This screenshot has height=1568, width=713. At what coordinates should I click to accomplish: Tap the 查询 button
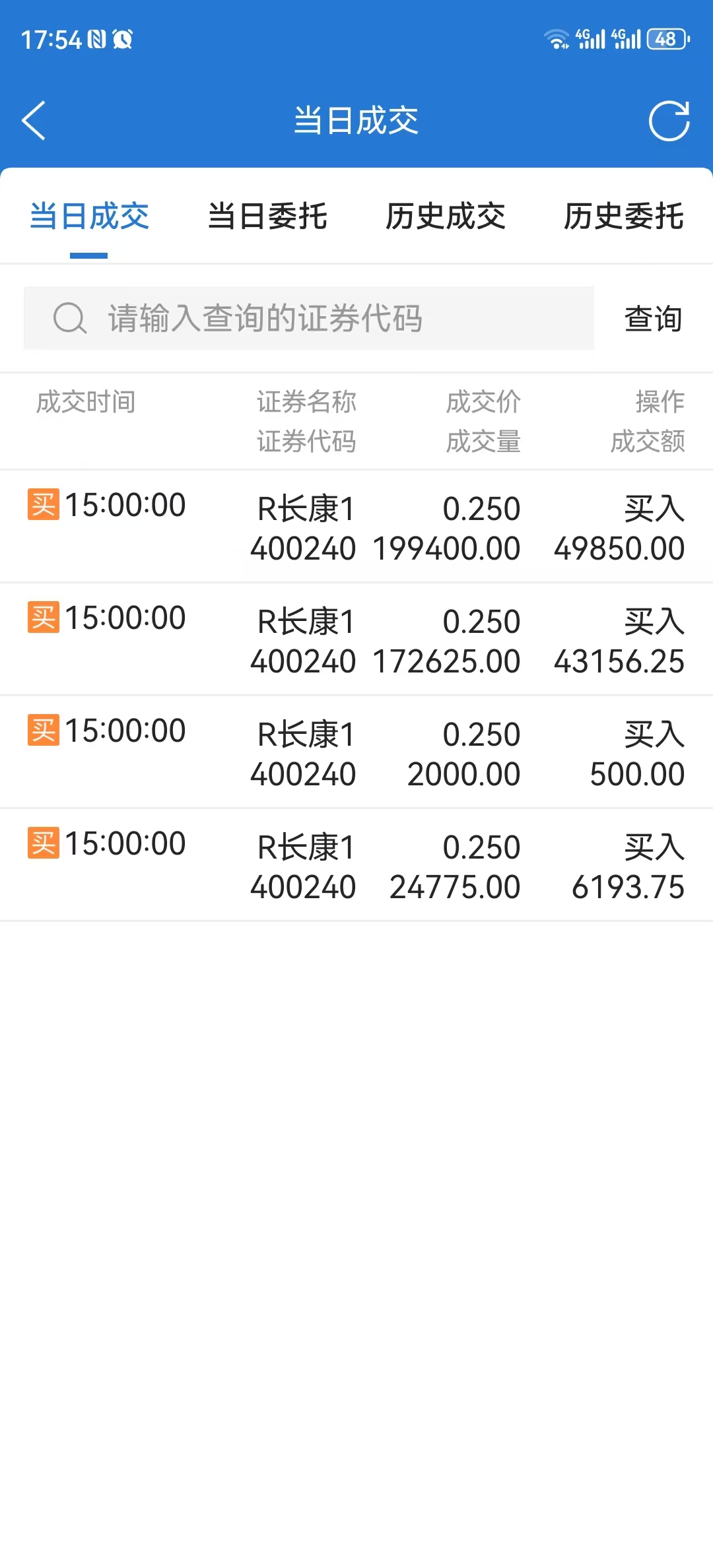(654, 319)
